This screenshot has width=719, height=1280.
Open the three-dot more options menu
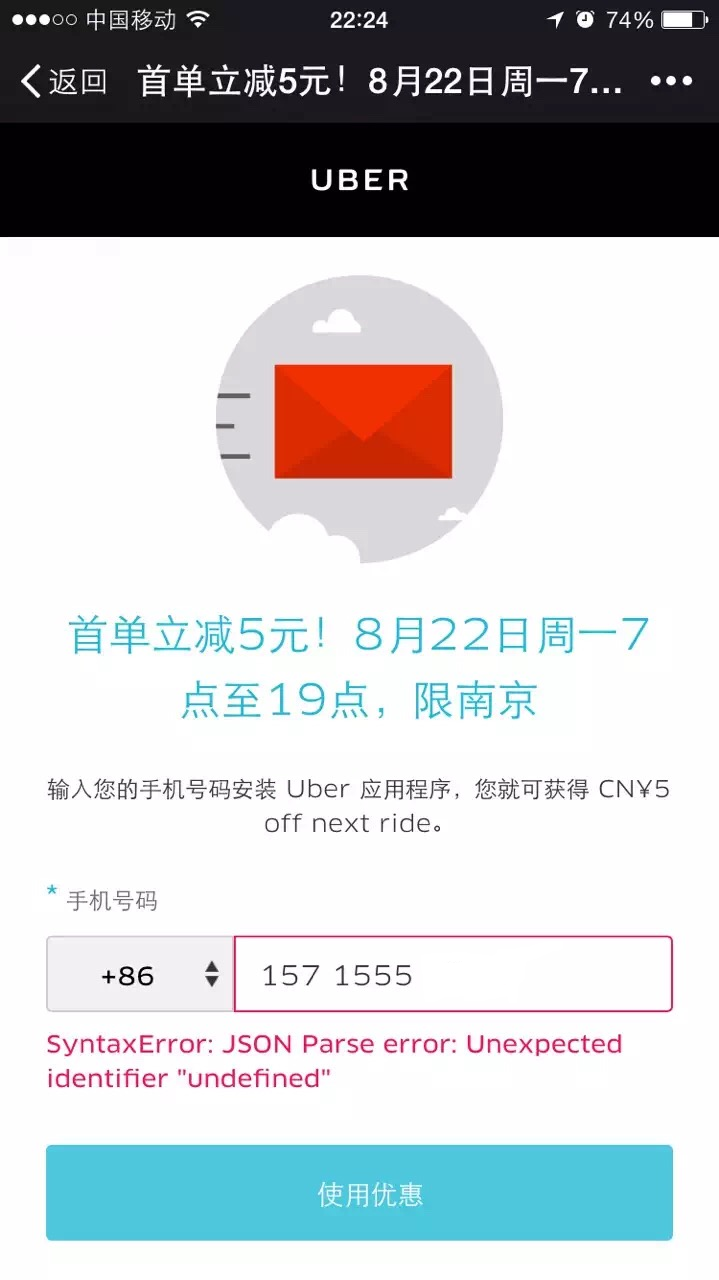coord(671,81)
